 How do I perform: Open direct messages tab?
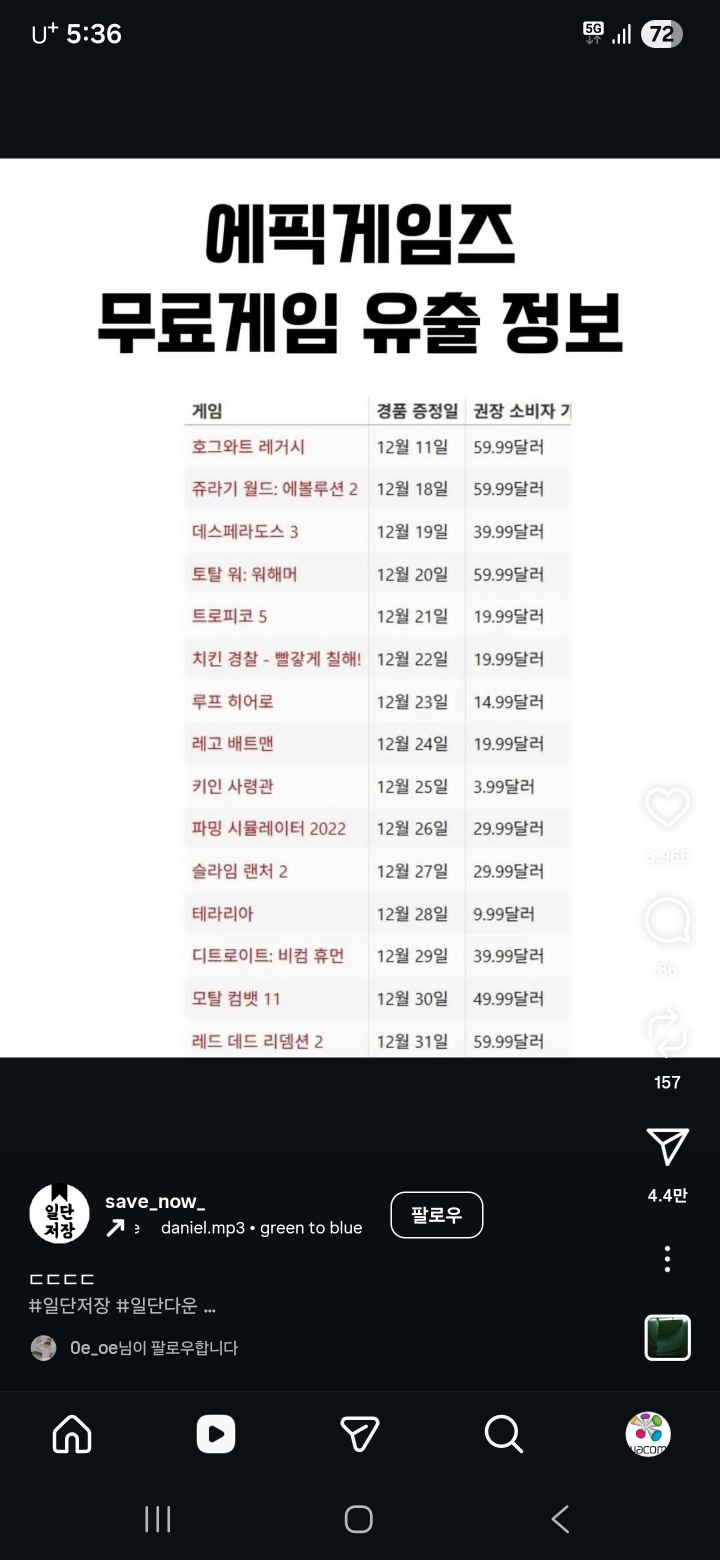[360, 1434]
